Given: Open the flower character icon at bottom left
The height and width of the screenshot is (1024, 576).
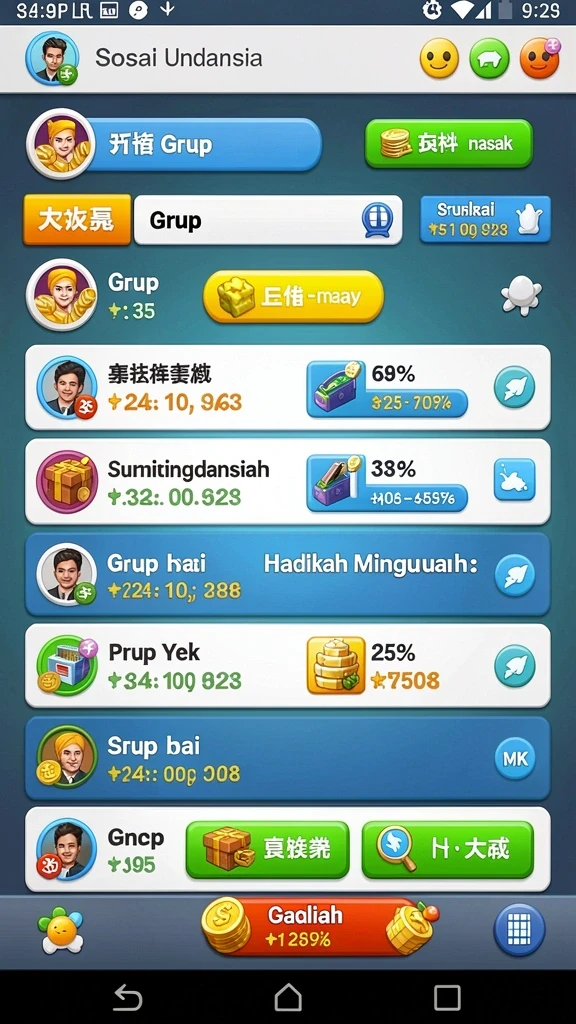Looking at the screenshot, I should coord(61,929).
